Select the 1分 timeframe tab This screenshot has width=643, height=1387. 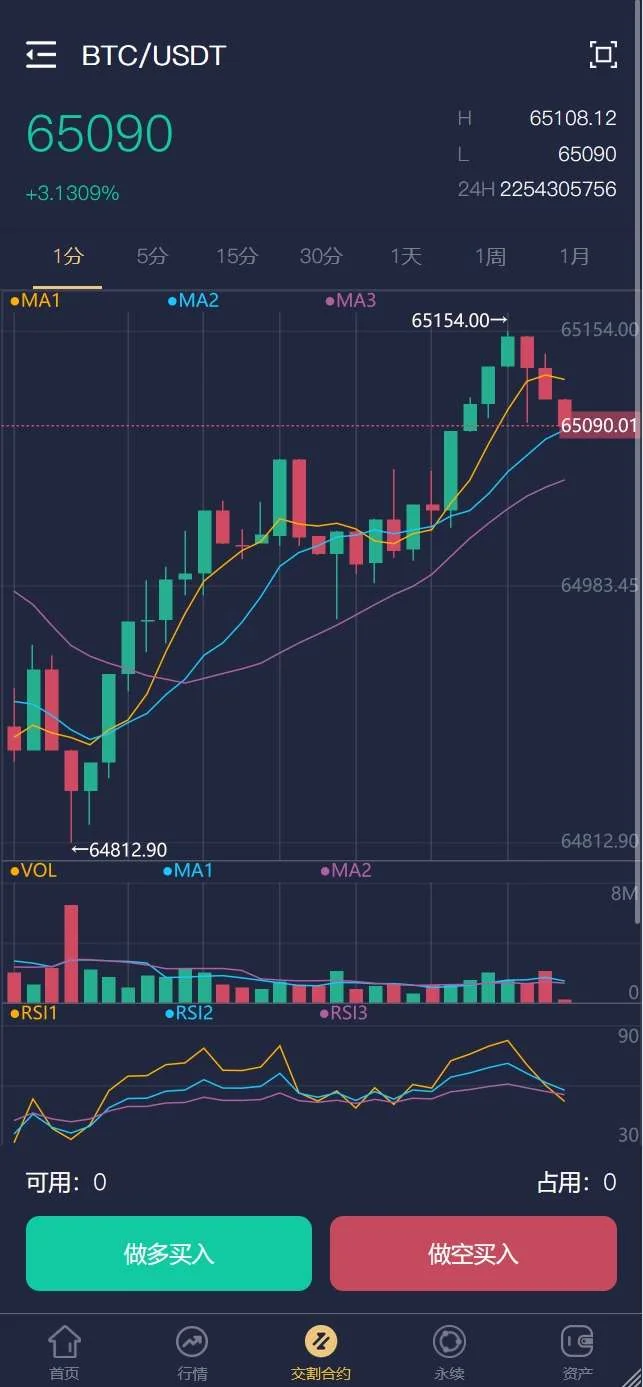(x=68, y=257)
